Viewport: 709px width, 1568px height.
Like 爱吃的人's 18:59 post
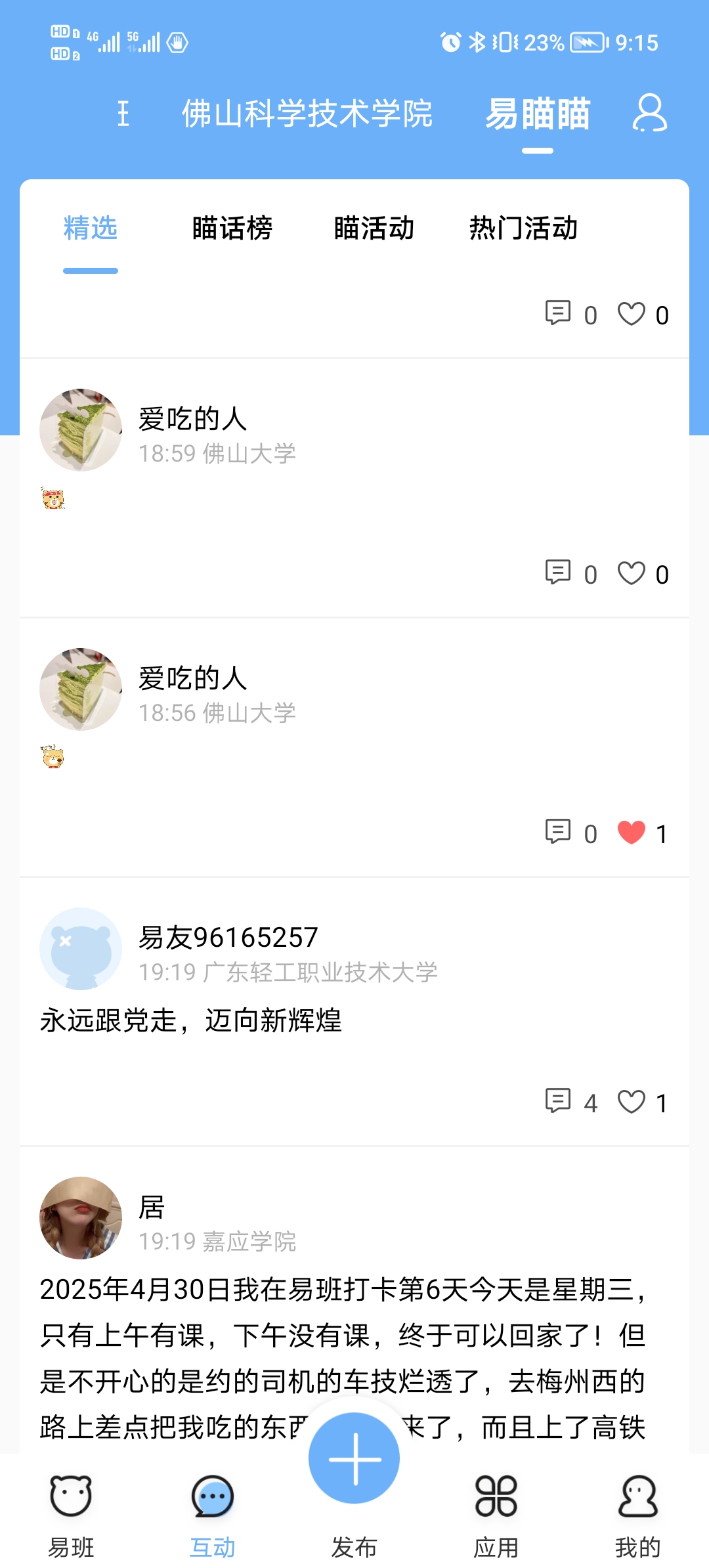tap(632, 573)
